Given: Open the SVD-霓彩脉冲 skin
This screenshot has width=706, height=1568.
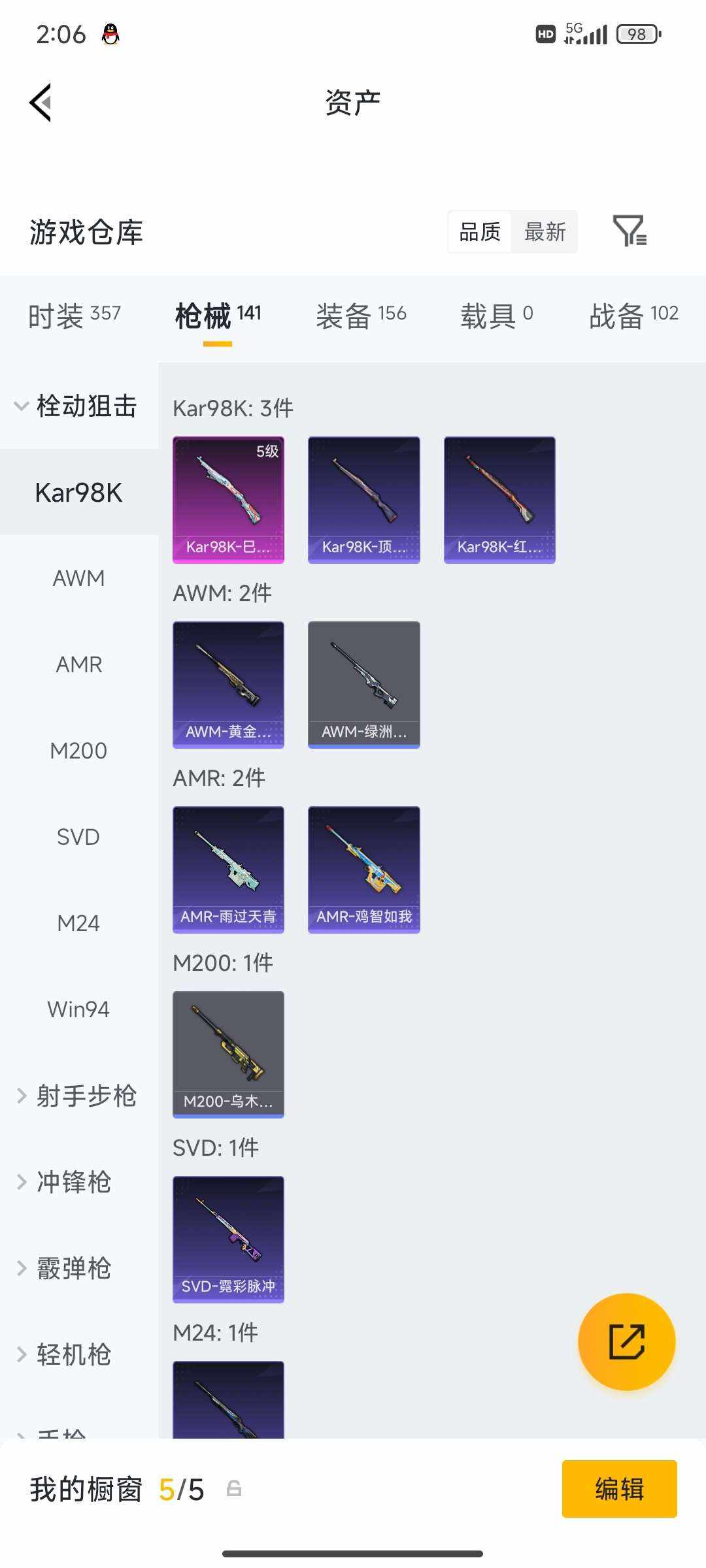Looking at the screenshot, I should (x=228, y=1239).
